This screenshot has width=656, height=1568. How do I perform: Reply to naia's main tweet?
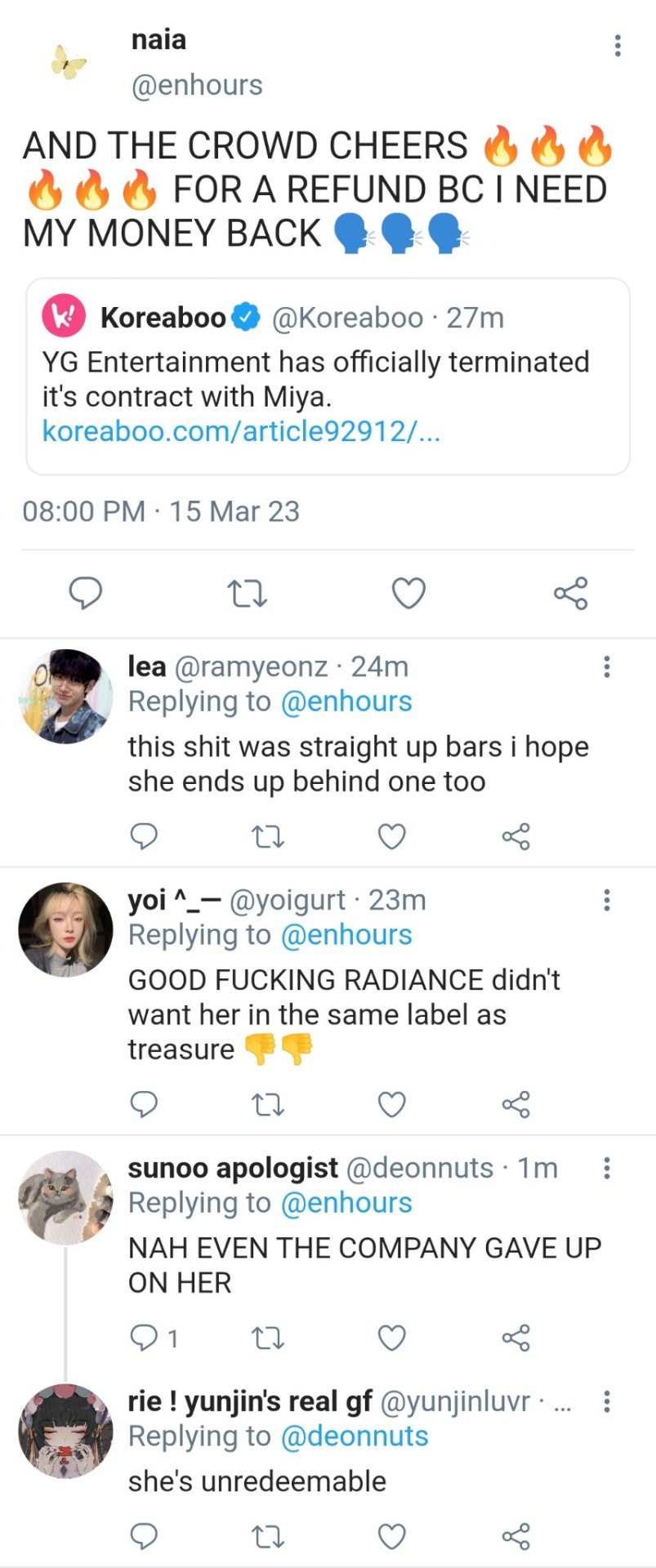point(85,593)
